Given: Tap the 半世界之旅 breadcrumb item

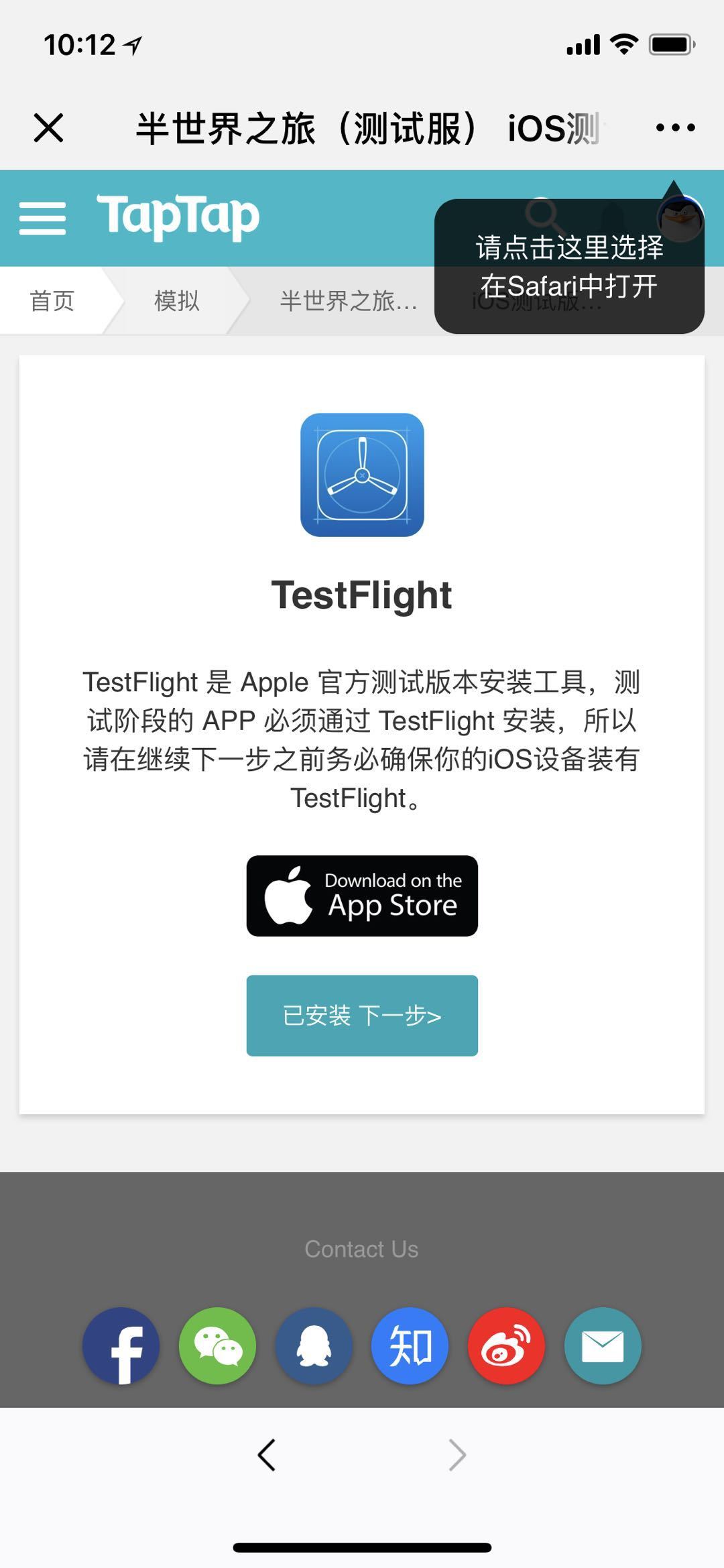Looking at the screenshot, I should (349, 302).
